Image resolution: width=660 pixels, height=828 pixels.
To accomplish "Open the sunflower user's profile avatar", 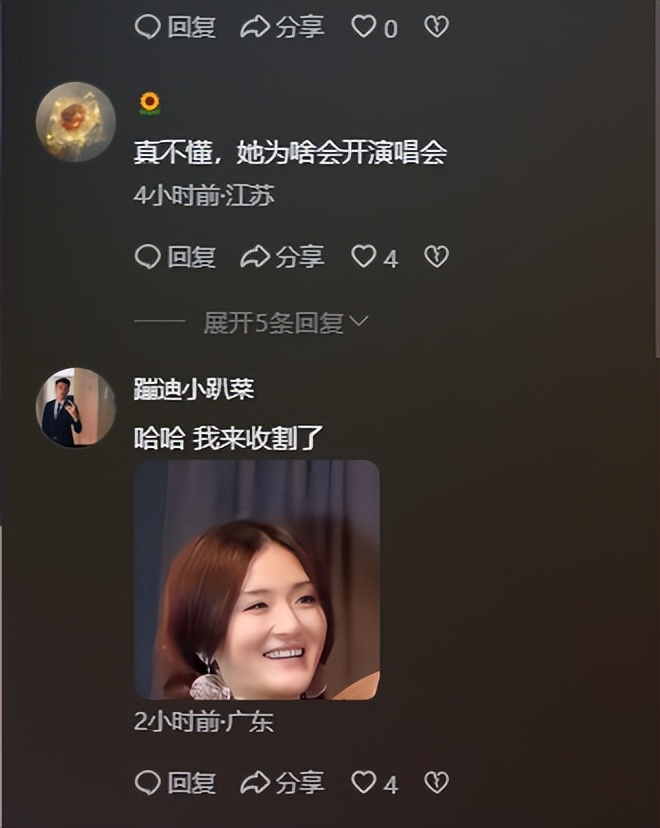I will [75, 121].
